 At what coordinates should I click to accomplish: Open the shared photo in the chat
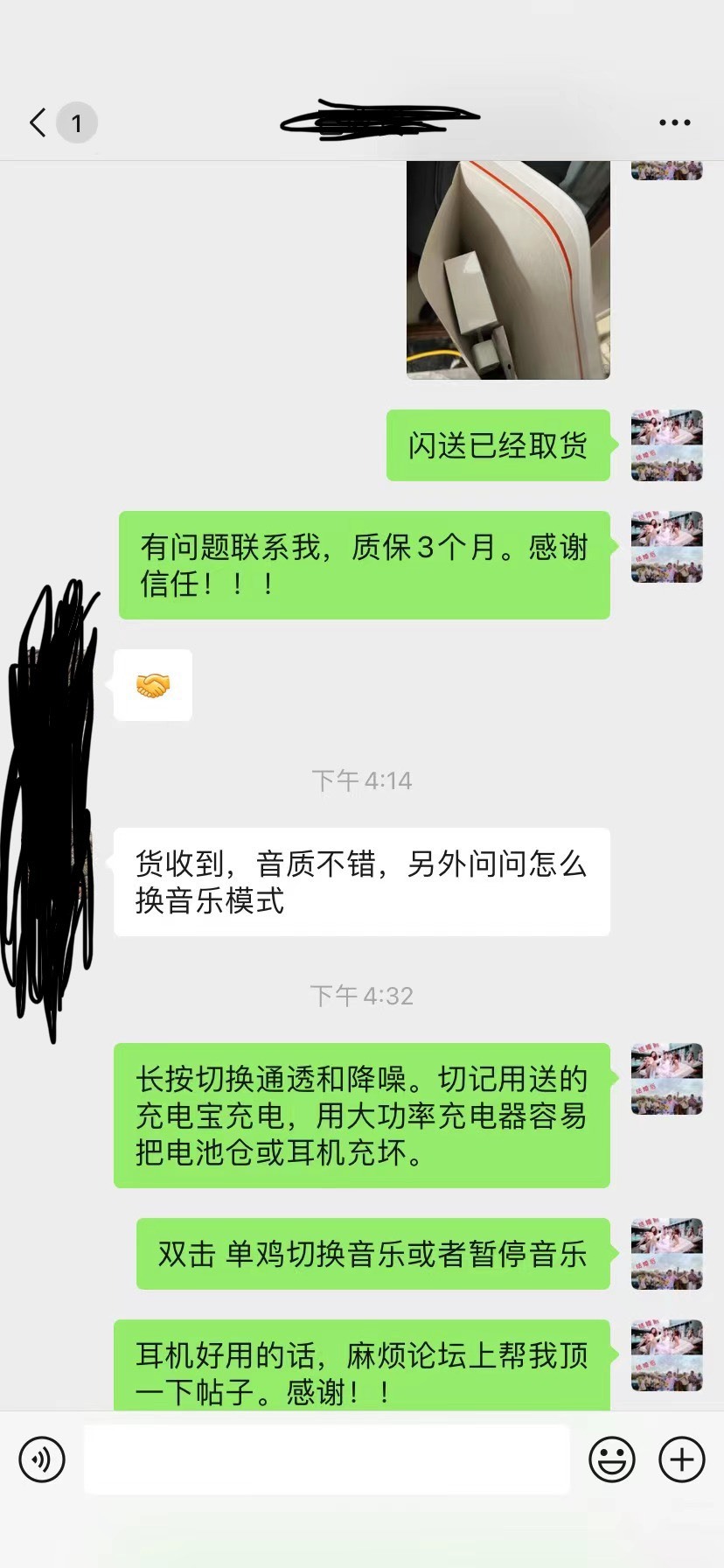pyautogui.click(x=508, y=269)
